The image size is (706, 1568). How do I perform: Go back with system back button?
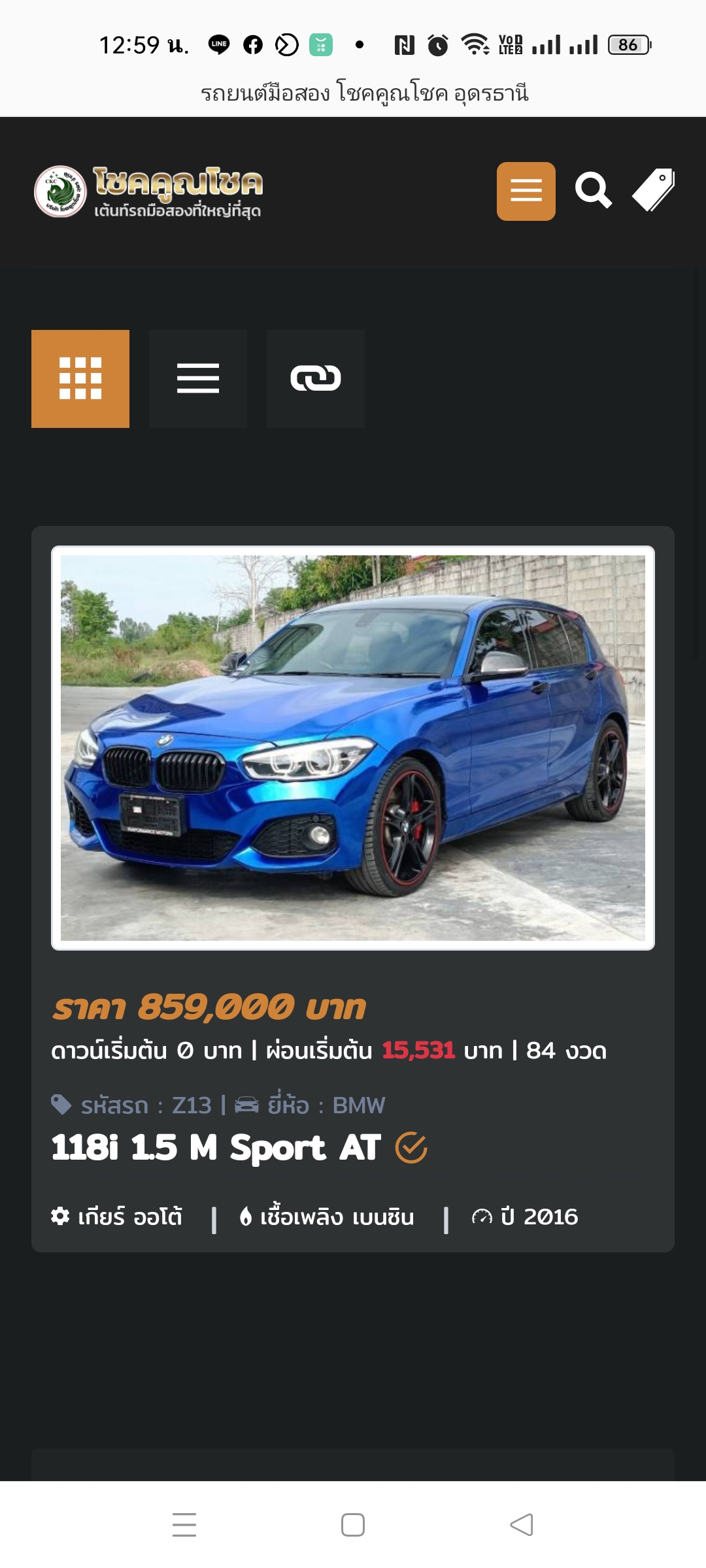pos(522,1525)
